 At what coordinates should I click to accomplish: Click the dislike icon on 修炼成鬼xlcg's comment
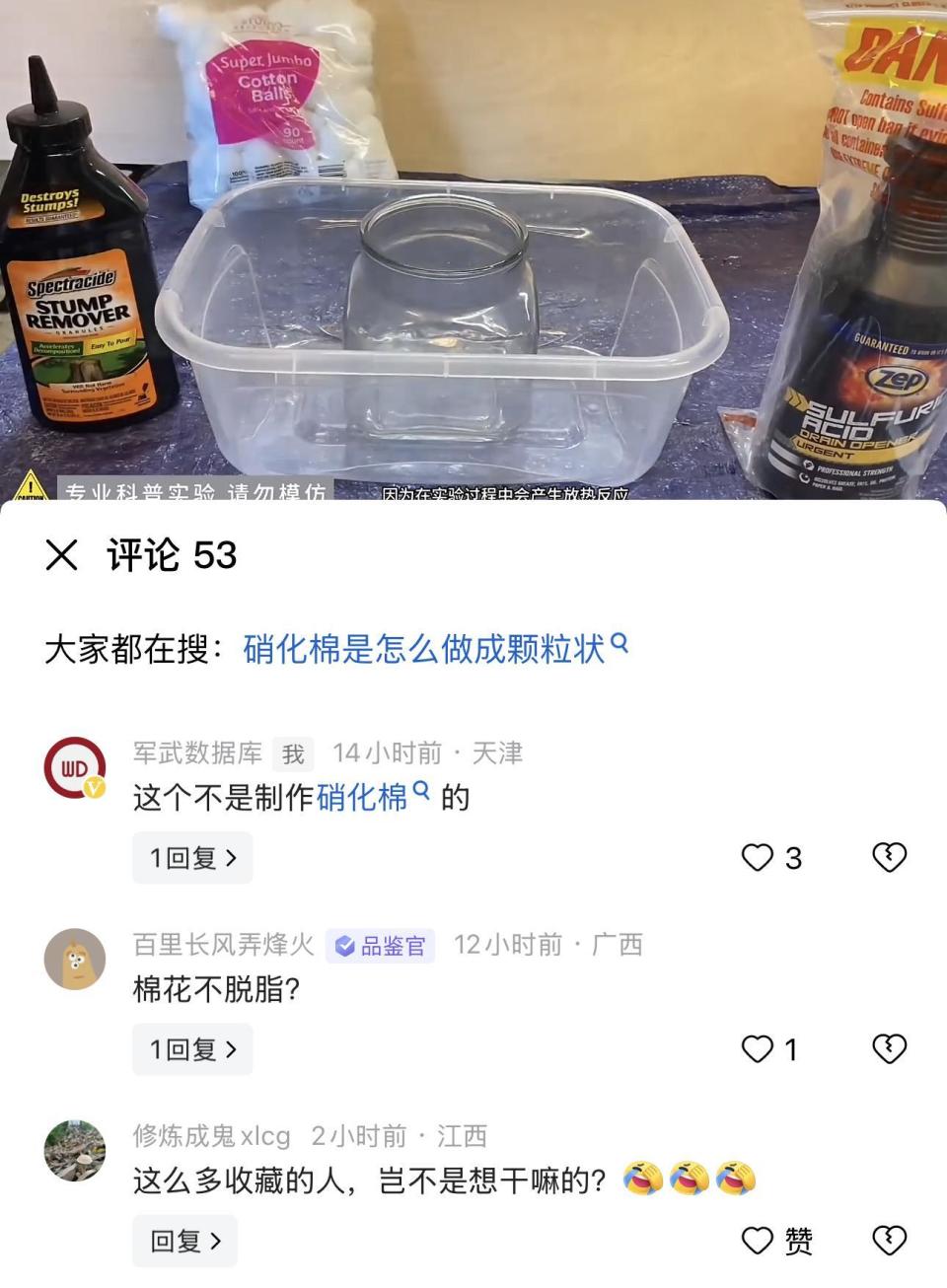(891, 1241)
